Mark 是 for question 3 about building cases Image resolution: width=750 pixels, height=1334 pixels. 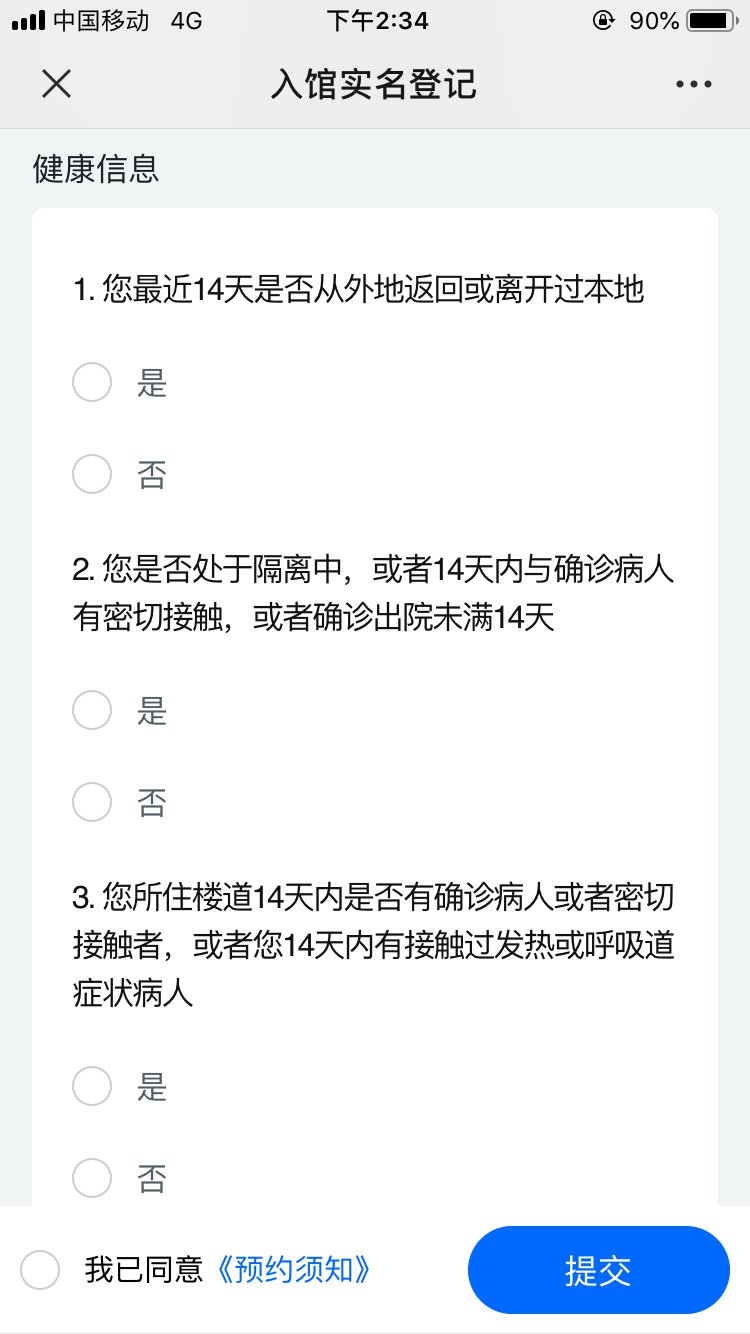click(92, 1086)
